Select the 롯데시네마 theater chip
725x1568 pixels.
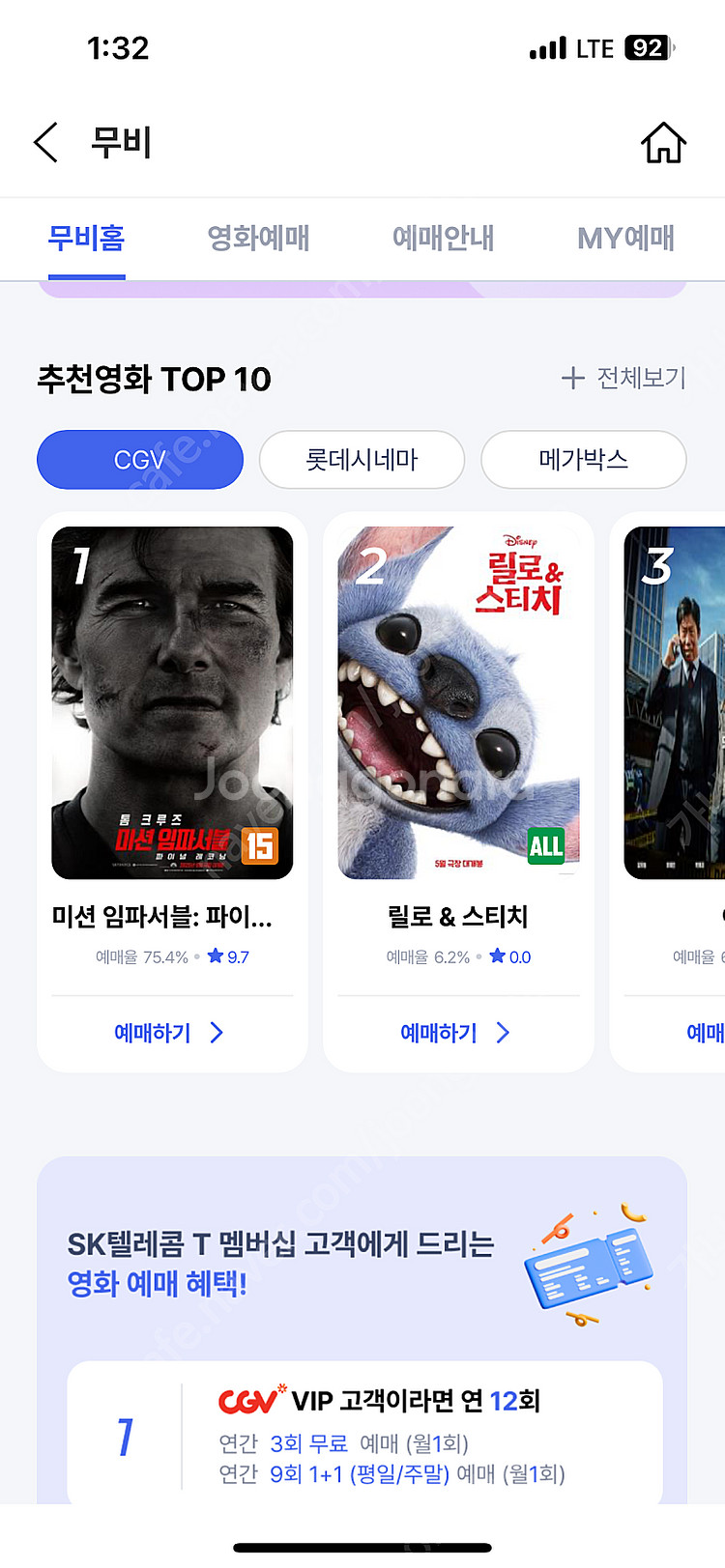coord(362,460)
